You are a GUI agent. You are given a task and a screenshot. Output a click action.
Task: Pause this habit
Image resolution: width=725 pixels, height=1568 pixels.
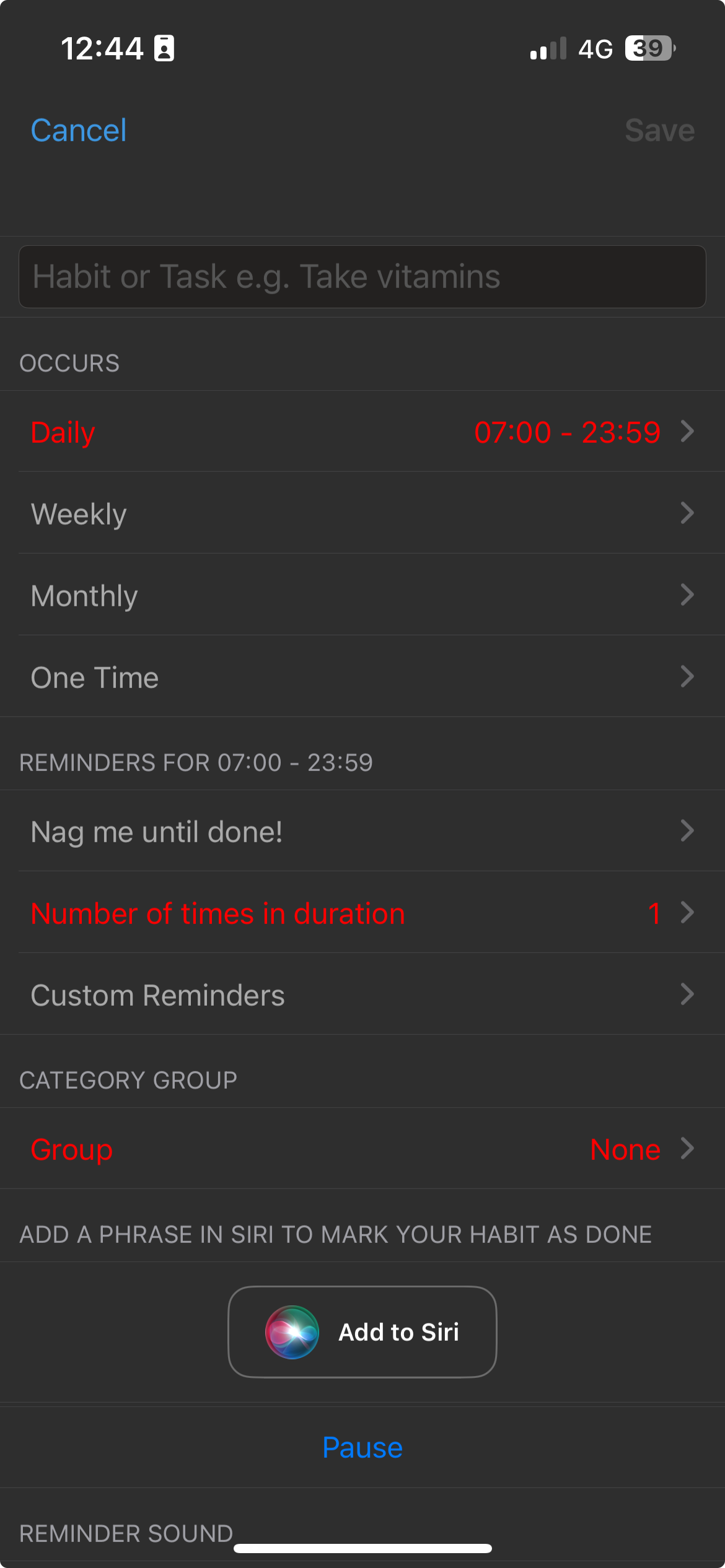click(362, 1447)
